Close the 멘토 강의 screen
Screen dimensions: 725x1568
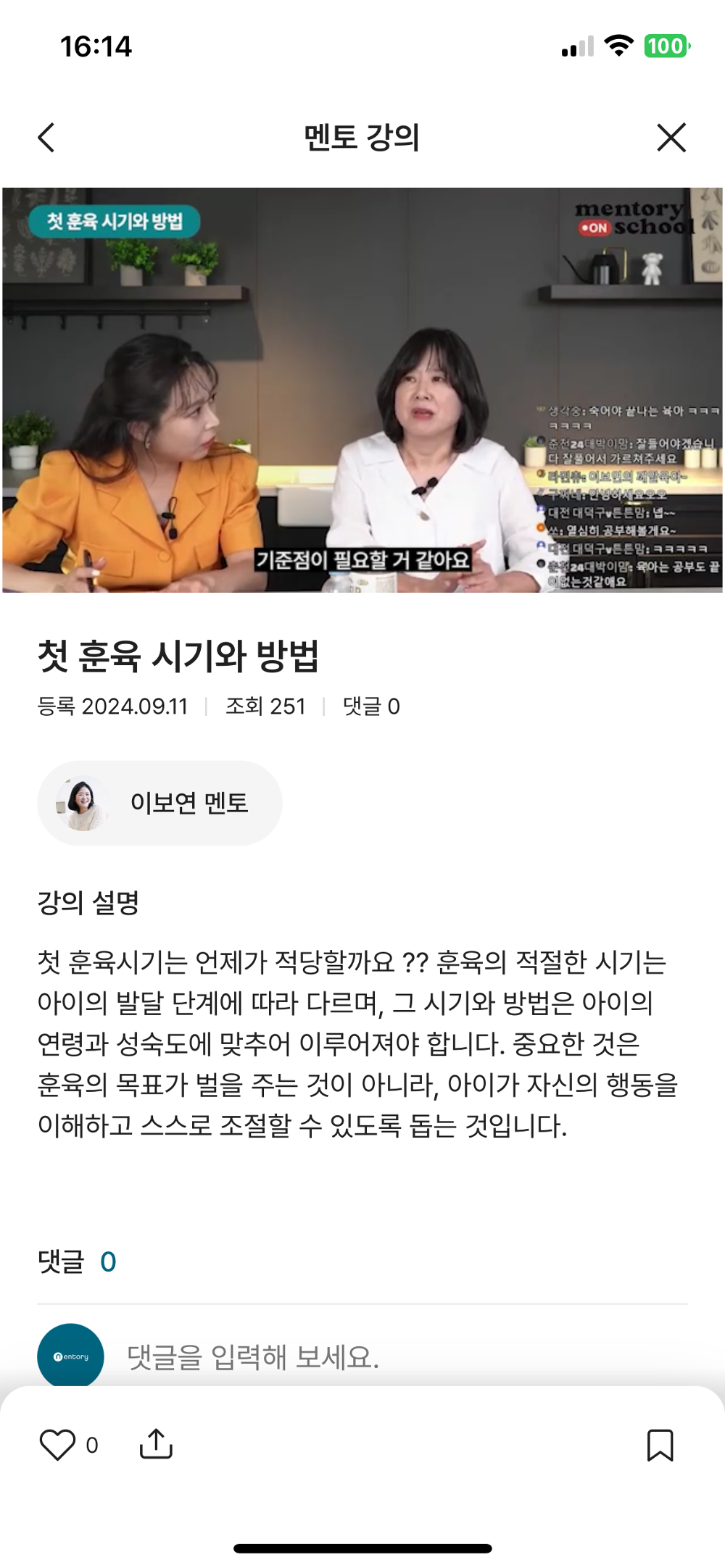click(671, 137)
